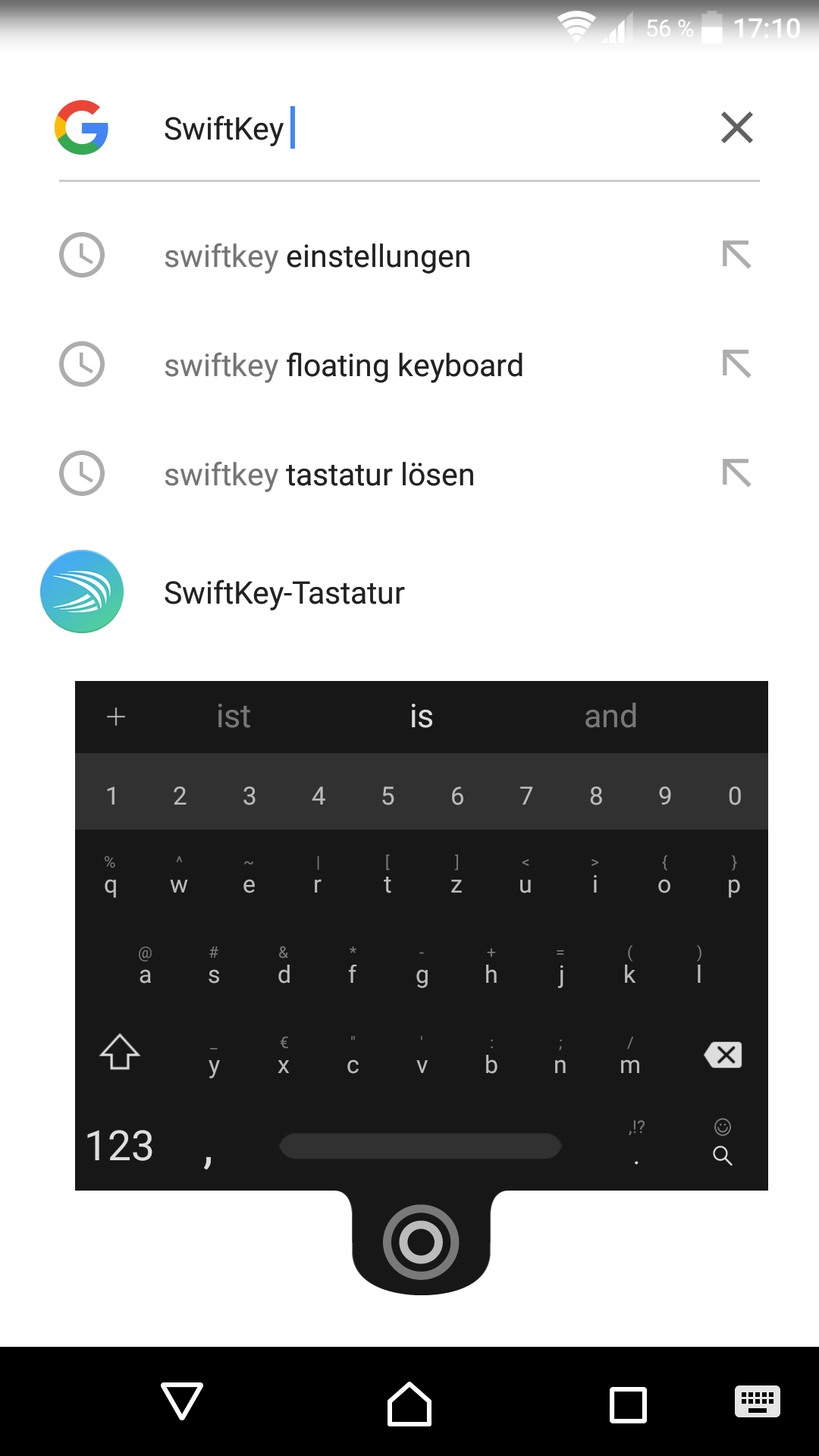The width and height of the screenshot is (819, 1456).
Task: Open the SwiftKey-Tastatur app result
Action: 284,593
